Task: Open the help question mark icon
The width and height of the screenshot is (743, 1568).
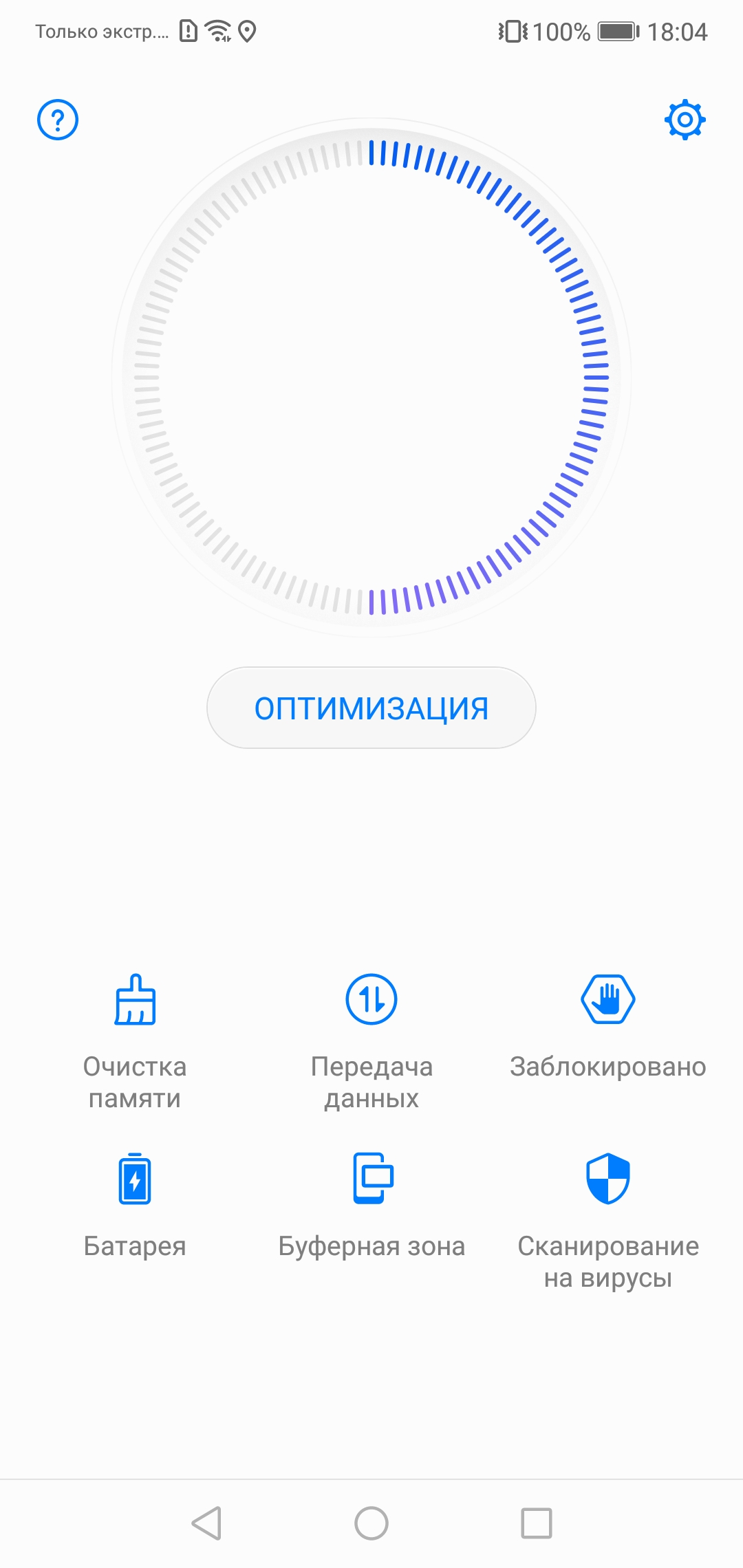Action: pos(58,120)
